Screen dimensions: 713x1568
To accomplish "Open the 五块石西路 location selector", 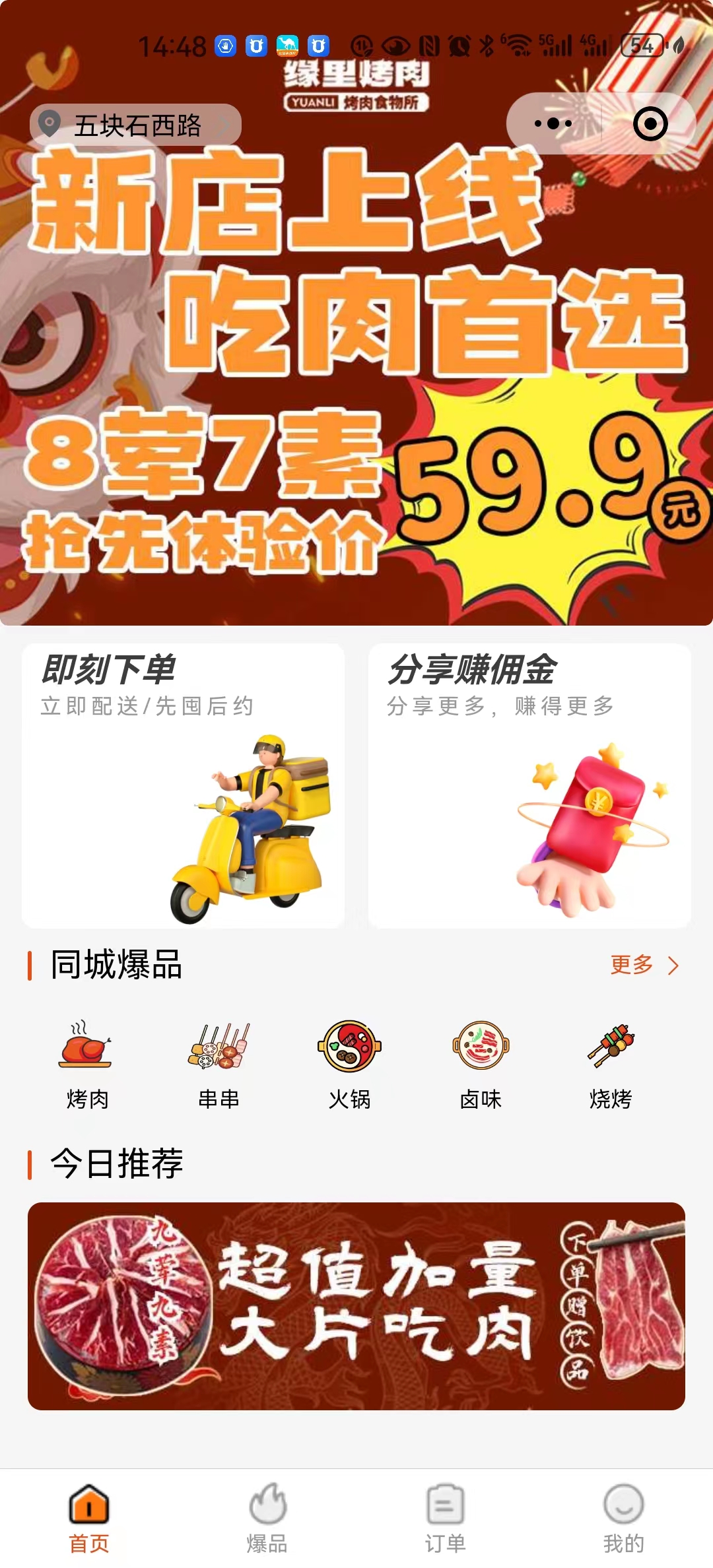I will [x=135, y=125].
